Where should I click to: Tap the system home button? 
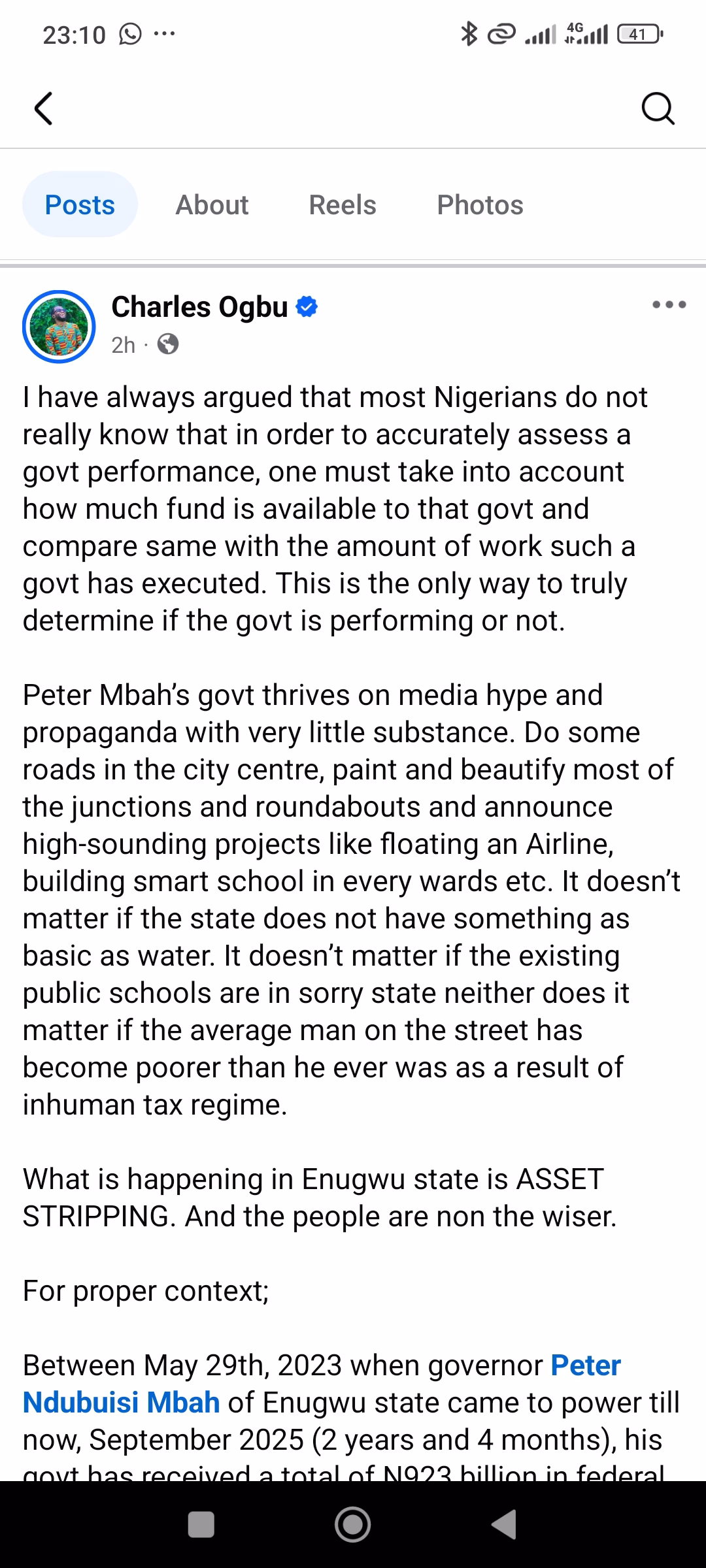click(x=353, y=1524)
